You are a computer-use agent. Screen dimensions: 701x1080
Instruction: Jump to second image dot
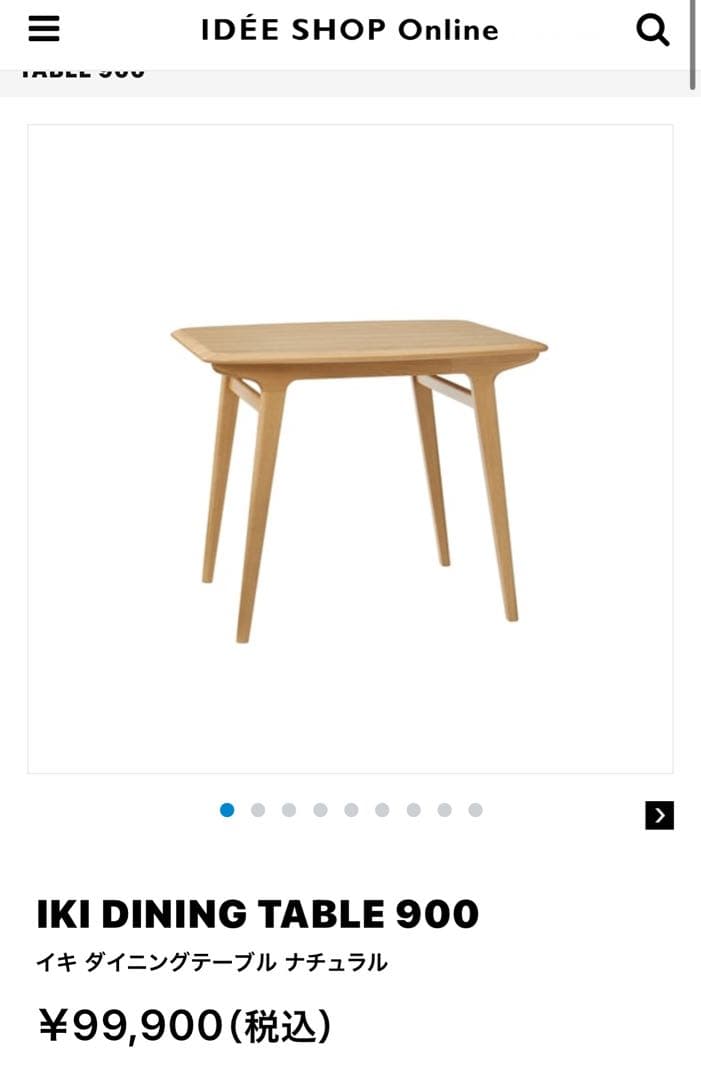pos(258,810)
